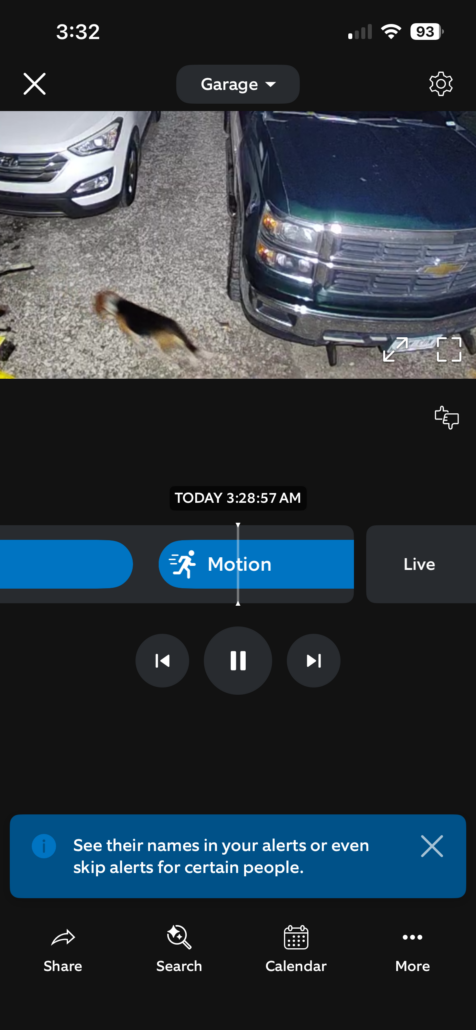Open the Calendar
The image size is (476, 1030).
point(296,949)
